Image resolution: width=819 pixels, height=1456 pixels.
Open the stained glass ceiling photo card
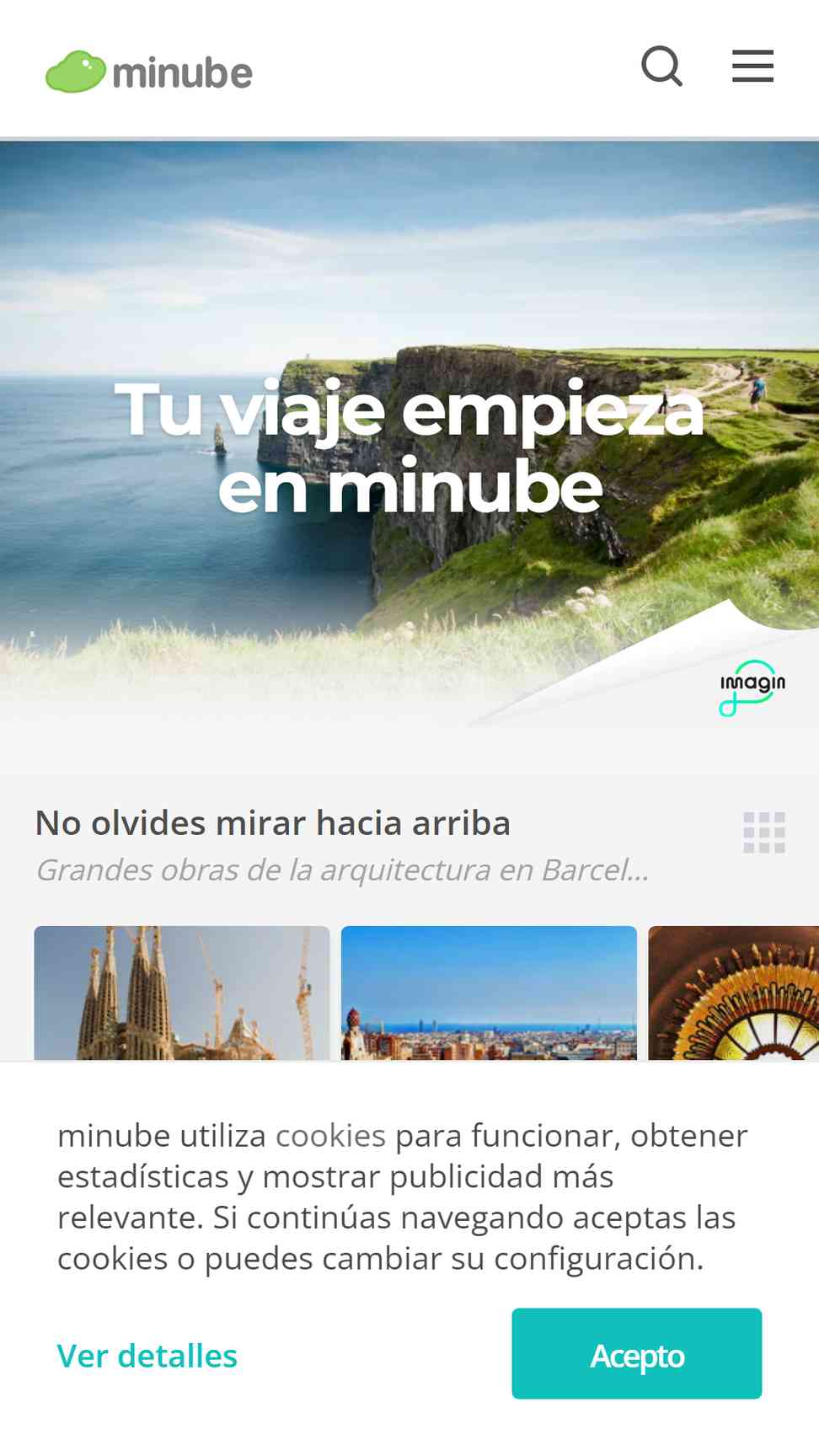coord(733,993)
